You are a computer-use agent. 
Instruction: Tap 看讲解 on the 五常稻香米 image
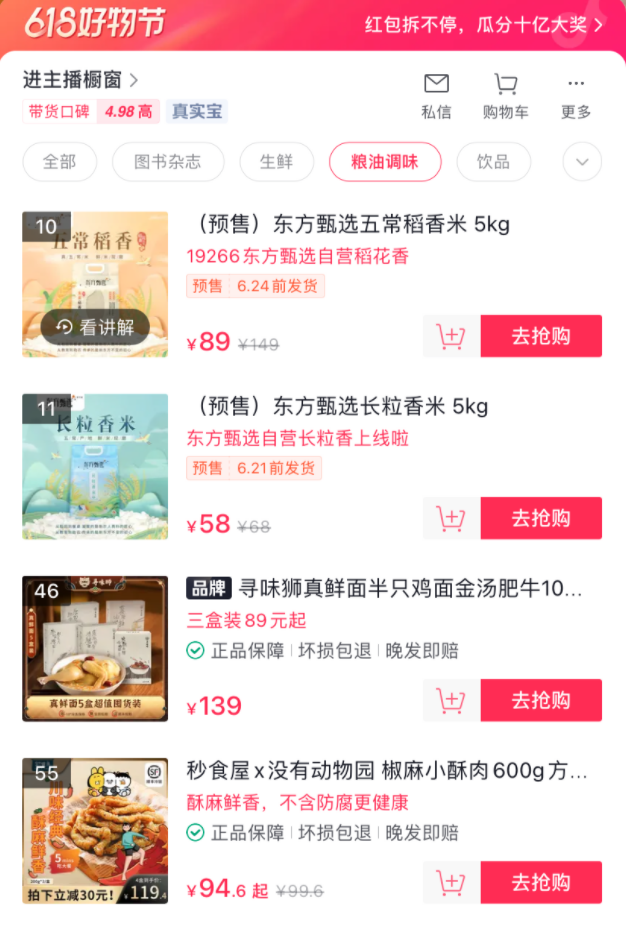tap(96, 326)
